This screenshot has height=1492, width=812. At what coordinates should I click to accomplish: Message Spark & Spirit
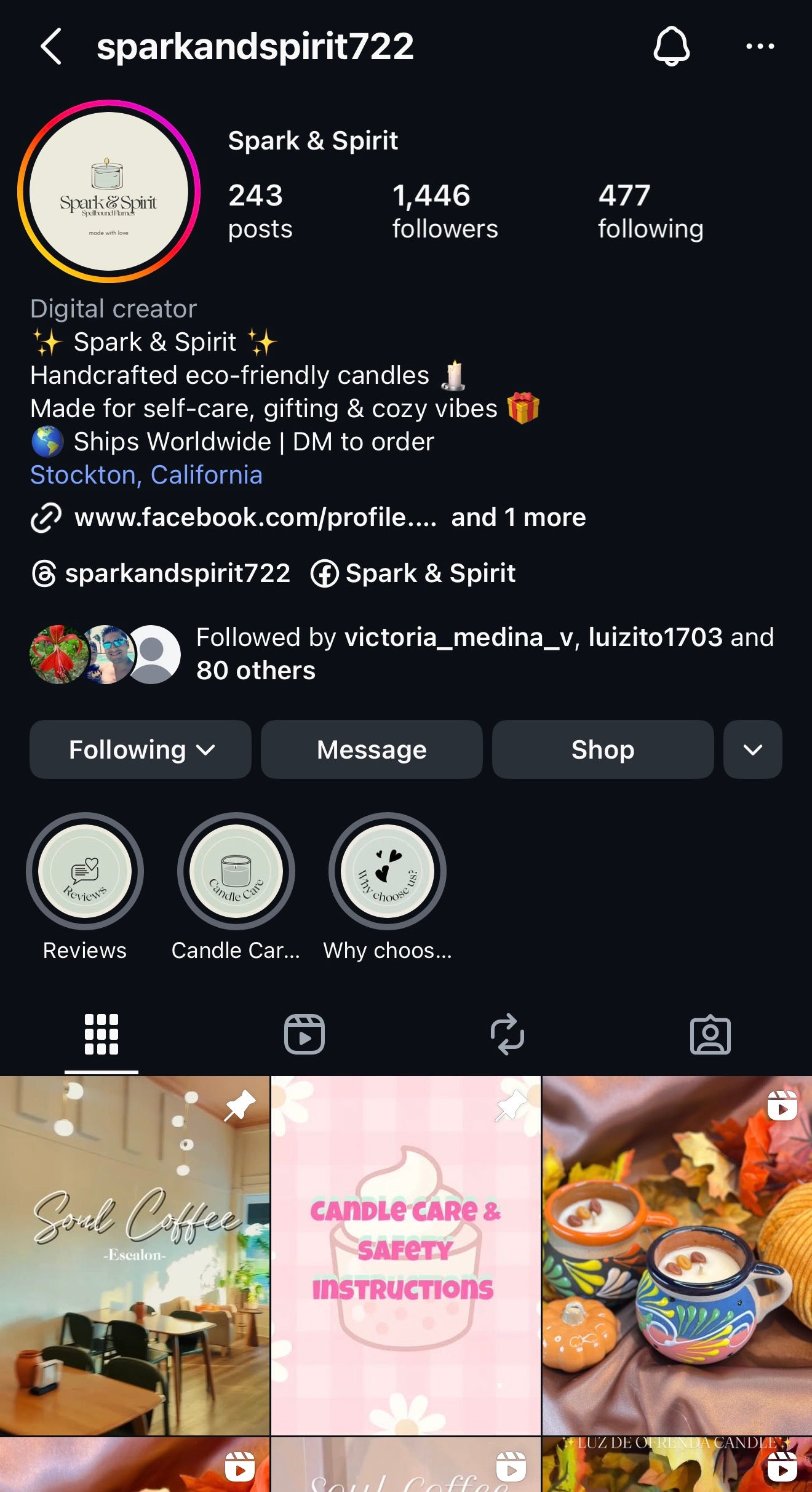coord(372,749)
